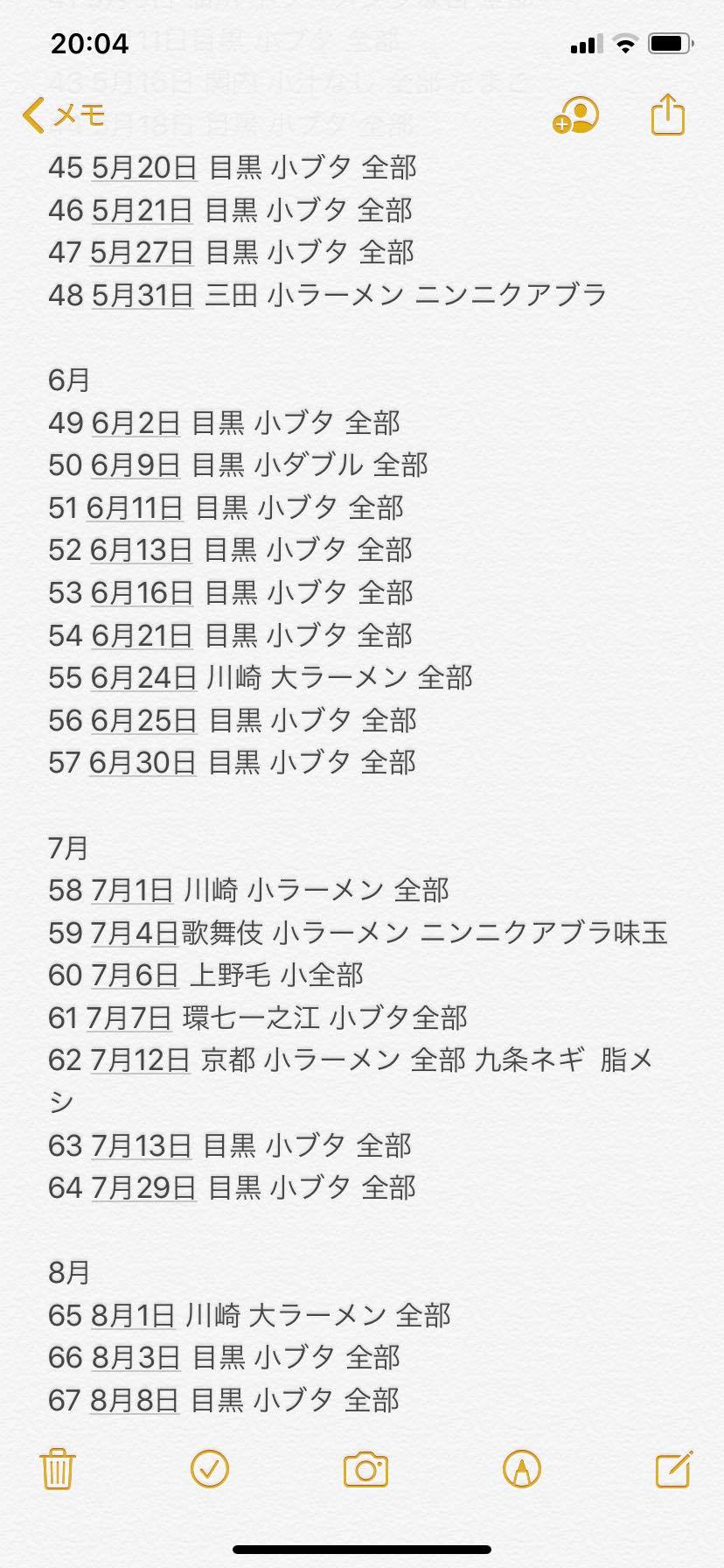
Task: Open the markup drawing tool
Action: coord(522,1468)
